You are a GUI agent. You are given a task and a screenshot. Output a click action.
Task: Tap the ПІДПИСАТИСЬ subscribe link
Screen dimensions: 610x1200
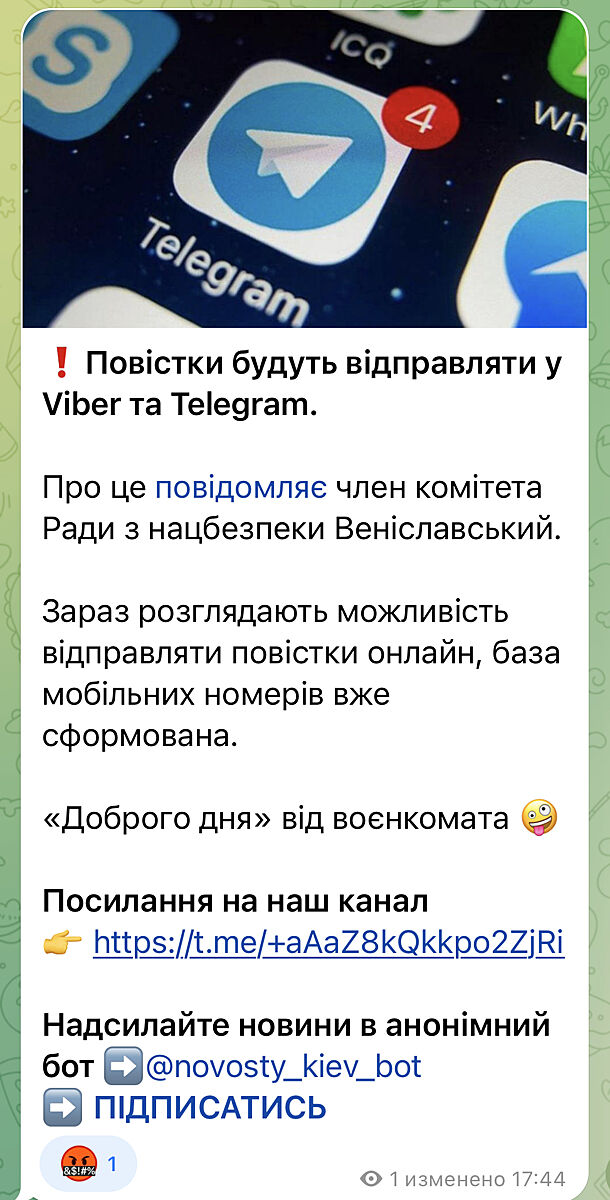coord(209,1108)
